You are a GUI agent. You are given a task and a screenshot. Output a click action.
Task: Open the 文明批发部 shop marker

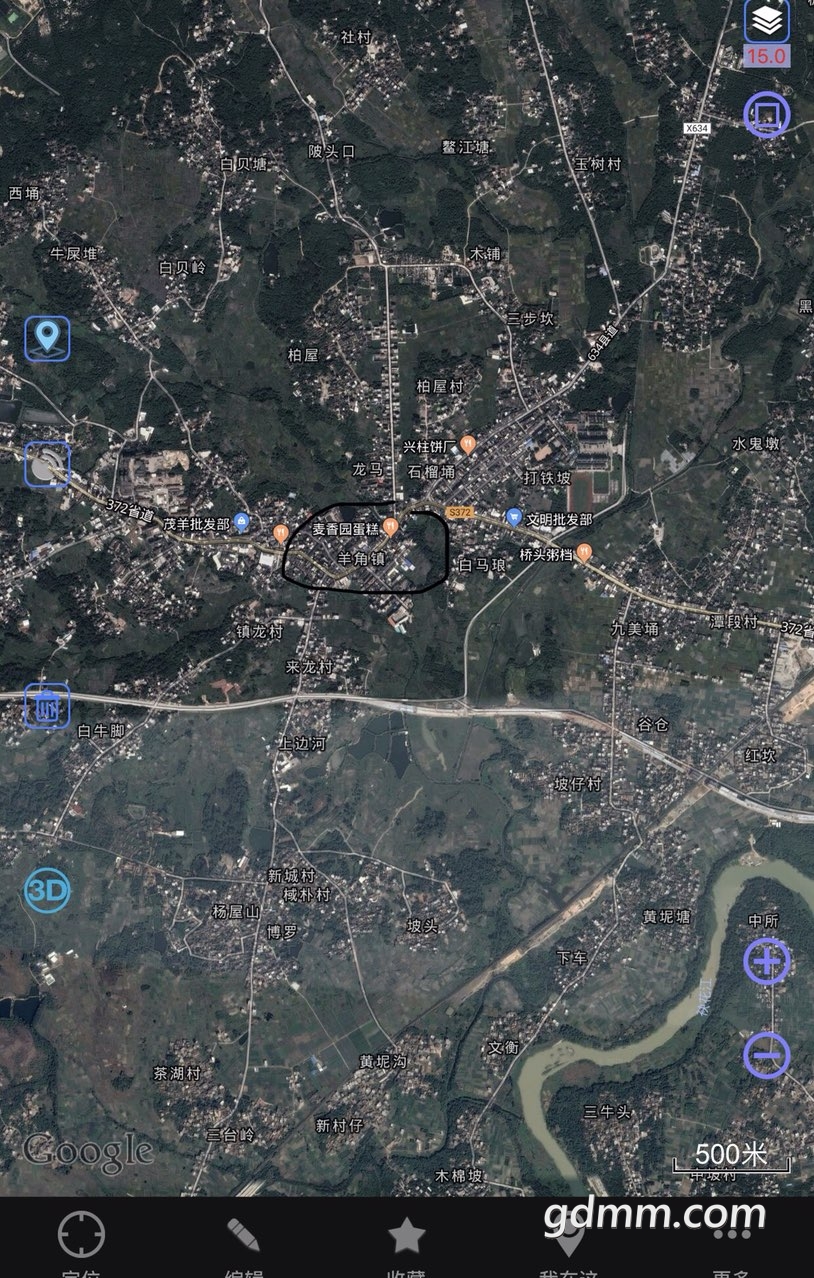pos(514,517)
